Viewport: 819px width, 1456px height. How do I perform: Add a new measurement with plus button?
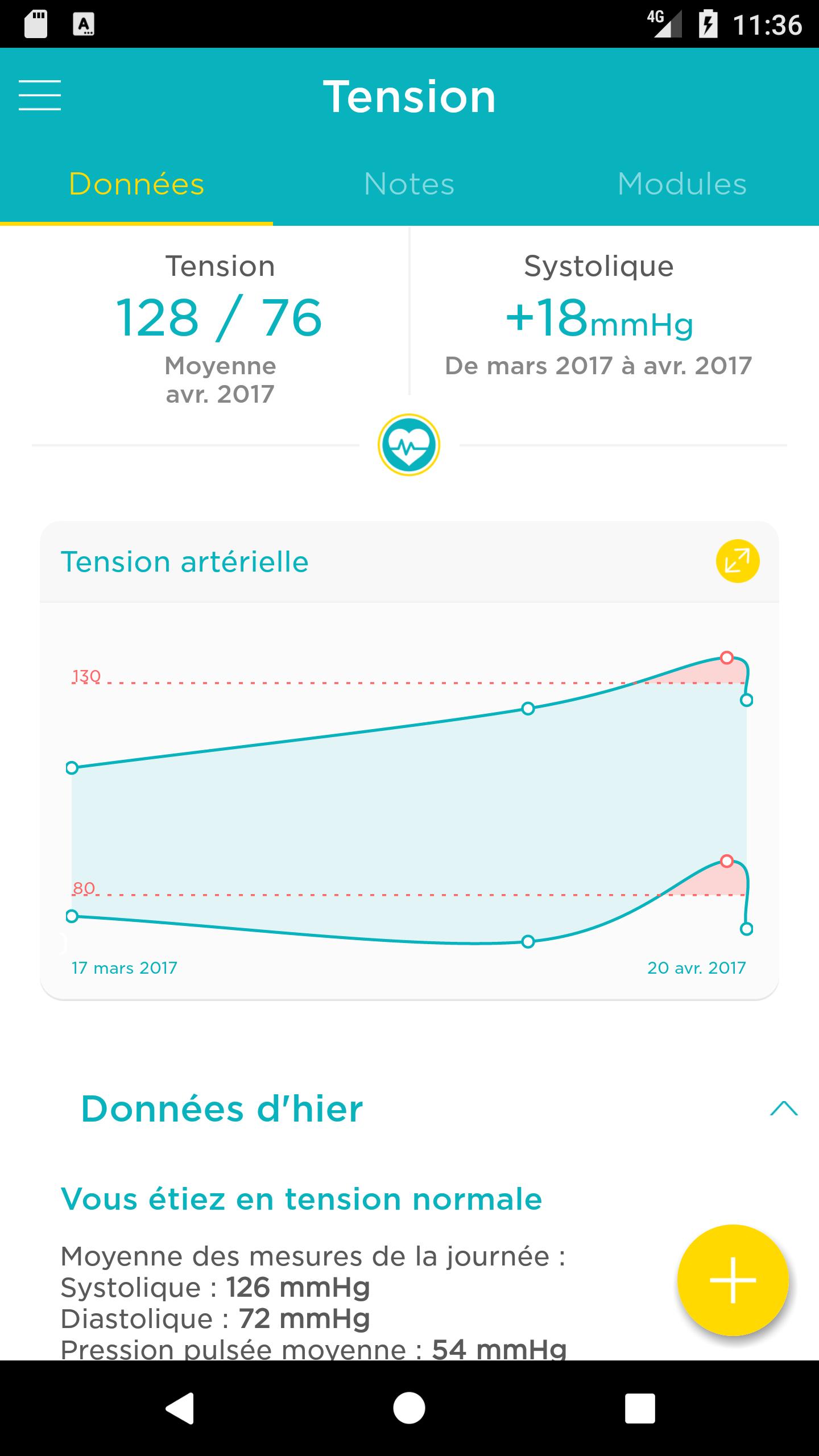[733, 1280]
